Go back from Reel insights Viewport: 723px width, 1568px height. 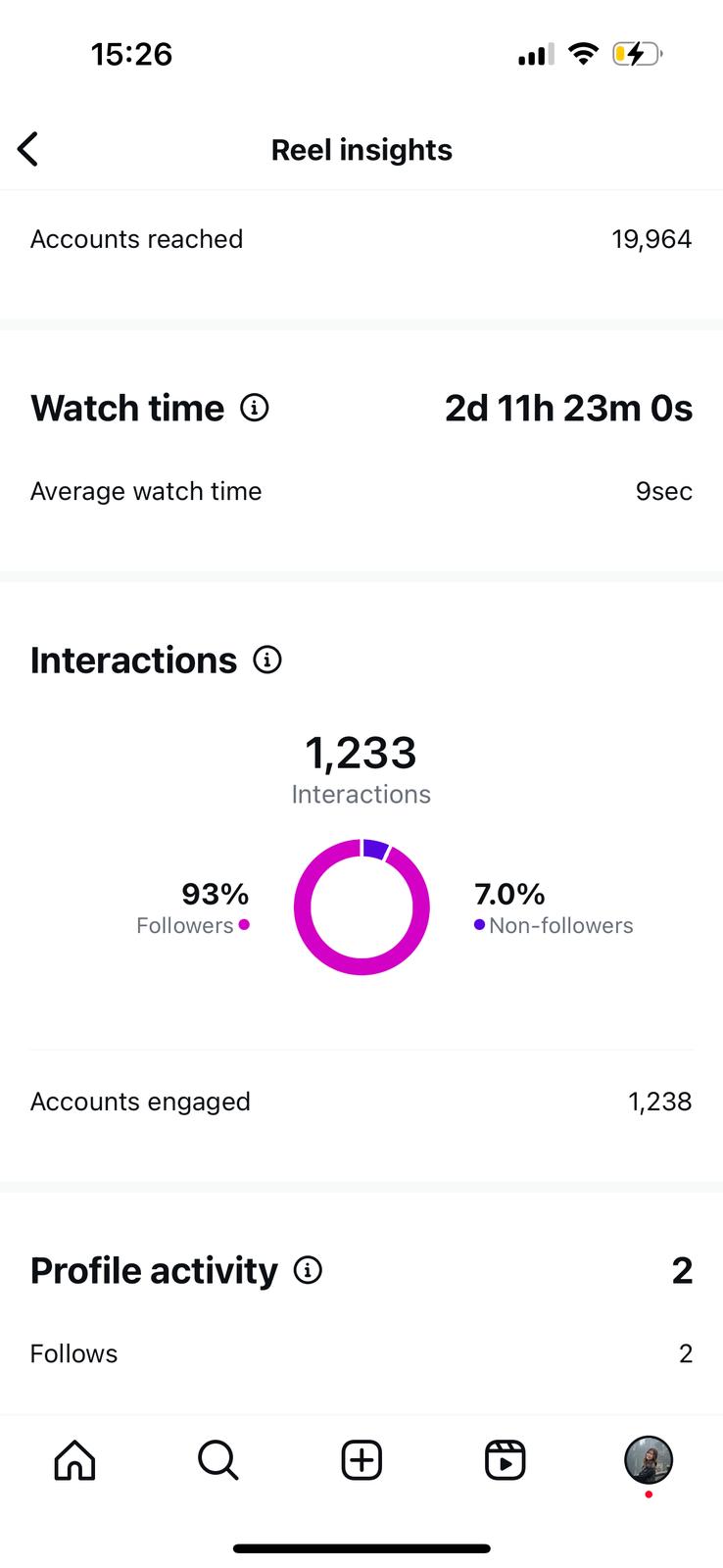click(28, 150)
